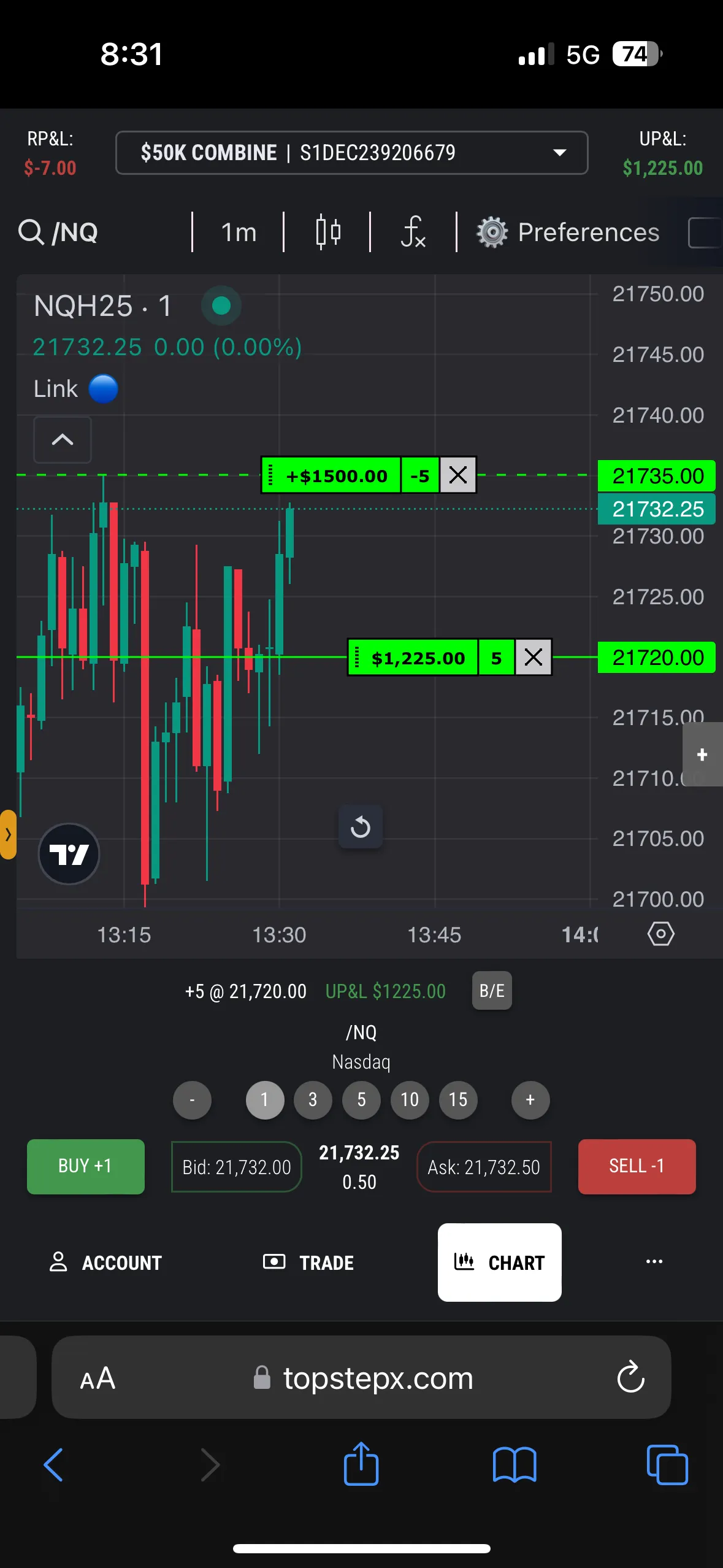Open the $50K Combine account dropdown

(x=351, y=153)
